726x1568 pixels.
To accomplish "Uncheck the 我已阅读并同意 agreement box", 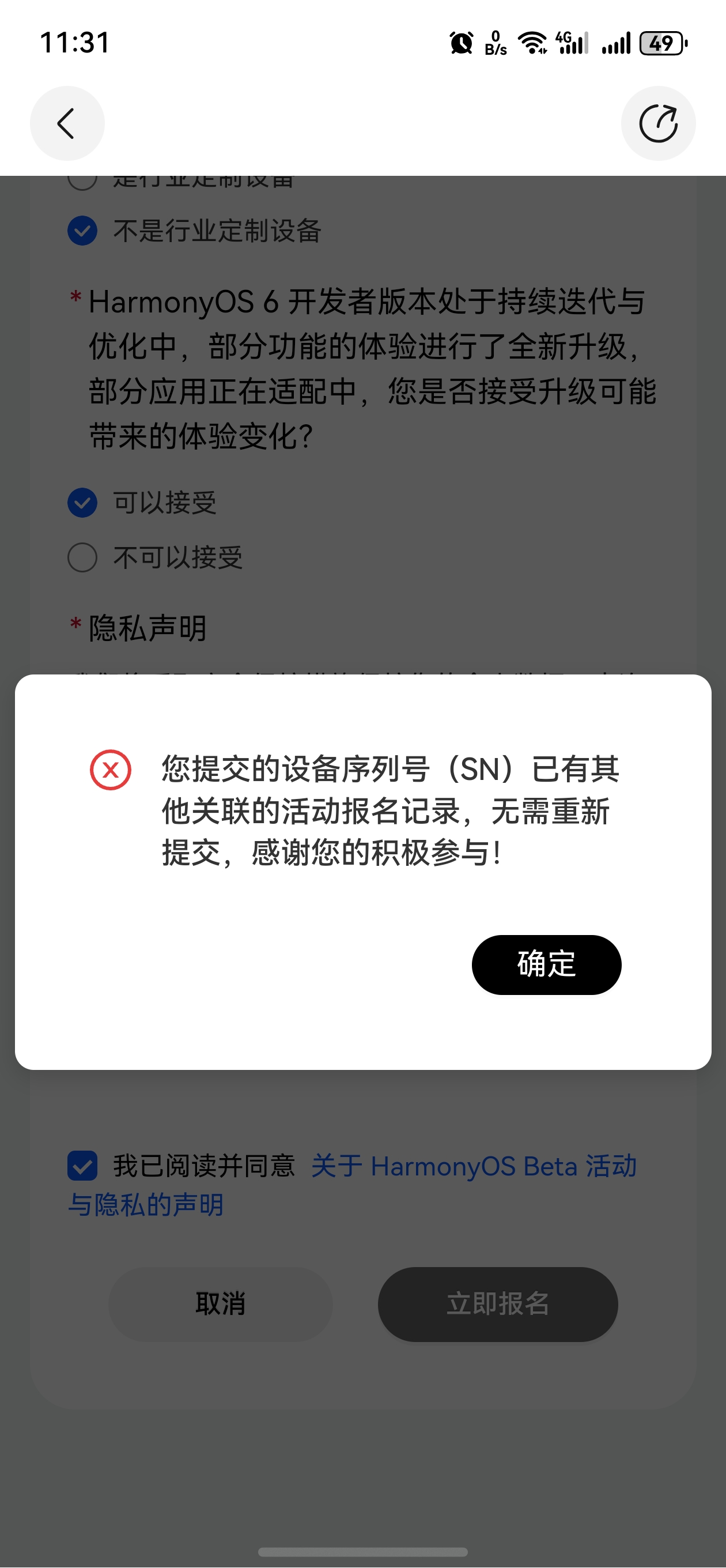I will (82, 1166).
